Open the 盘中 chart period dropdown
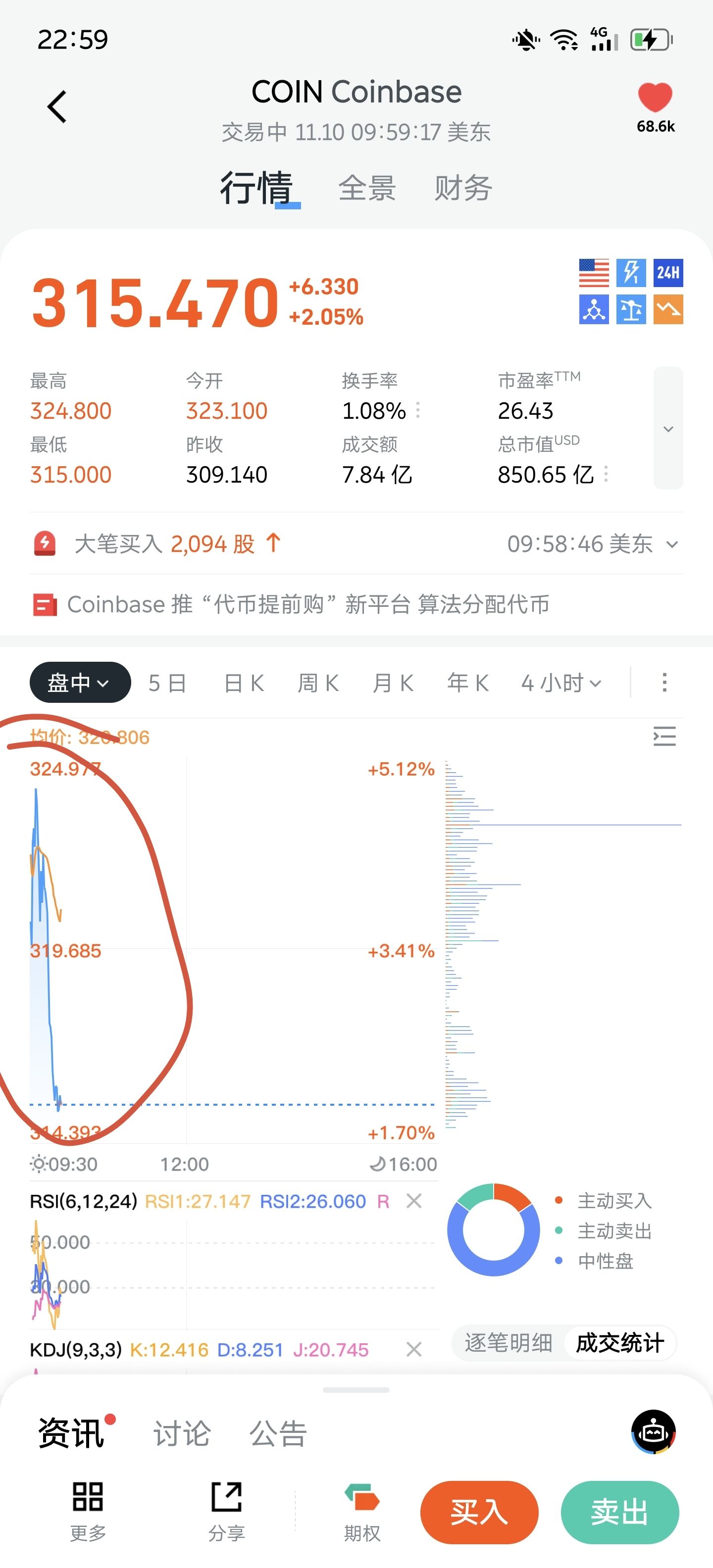Screen dimensions: 713x1568 (x=80, y=683)
